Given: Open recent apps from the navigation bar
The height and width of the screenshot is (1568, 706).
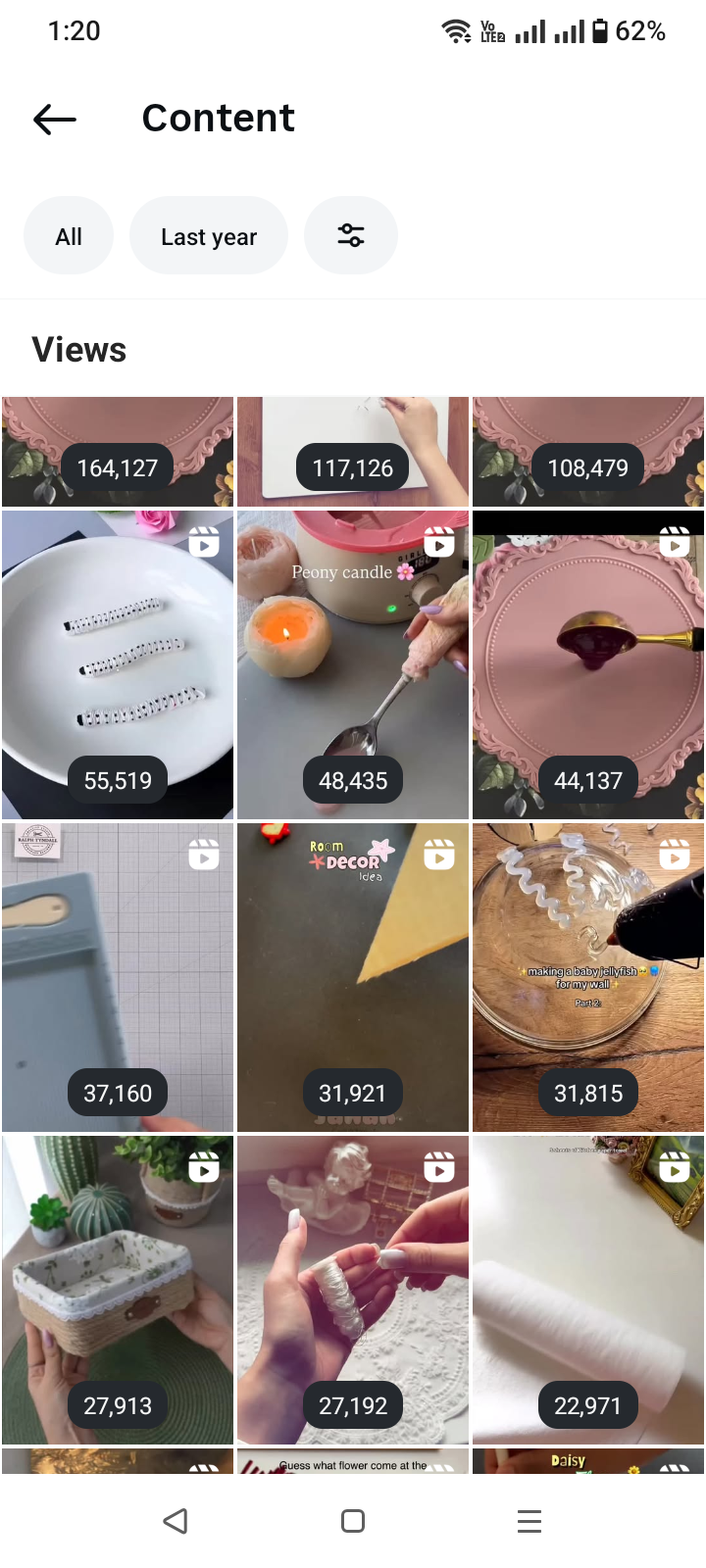Looking at the screenshot, I should tap(529, 1521).
